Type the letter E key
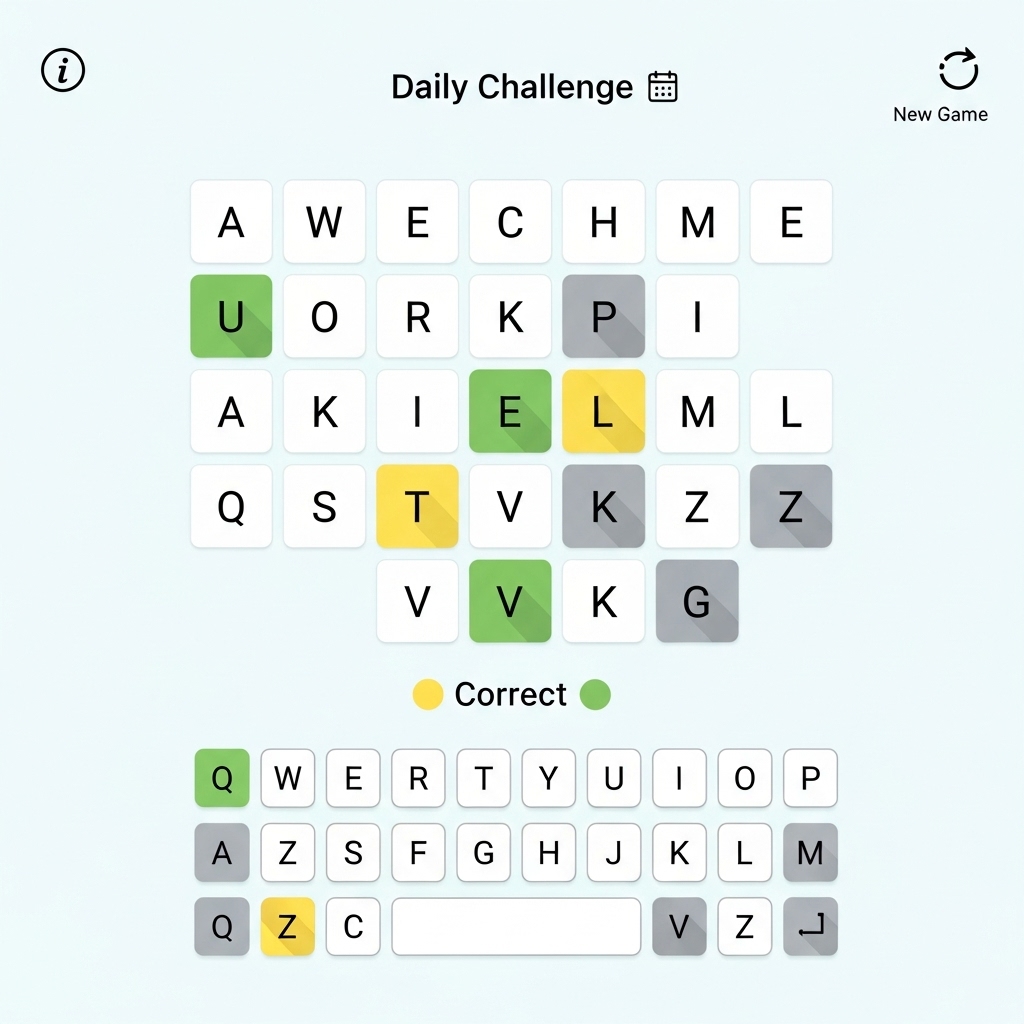The height and width of the screenshot is (1024, 1024). (353, 778)
